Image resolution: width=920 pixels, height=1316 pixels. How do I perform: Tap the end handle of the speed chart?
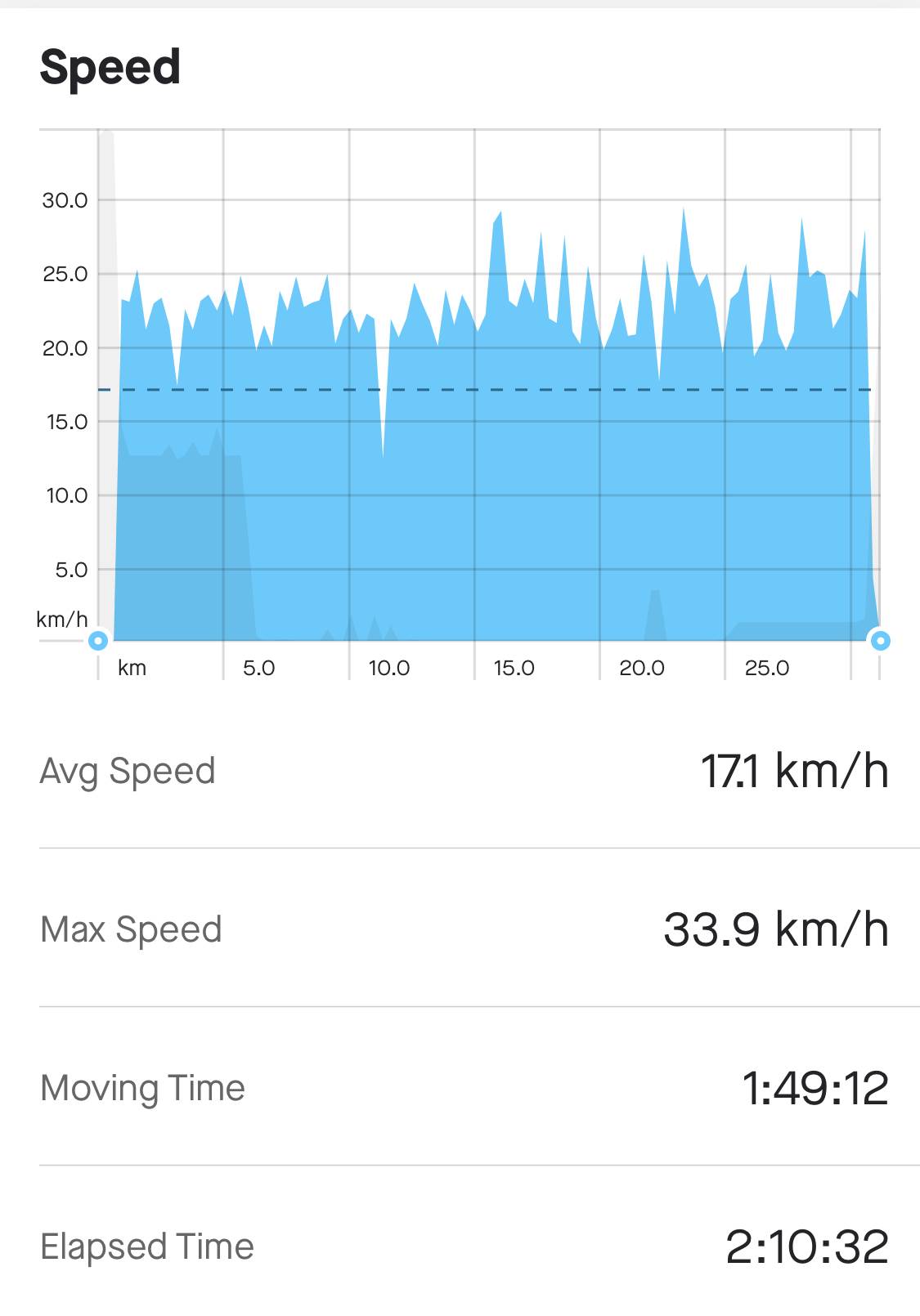880,640
